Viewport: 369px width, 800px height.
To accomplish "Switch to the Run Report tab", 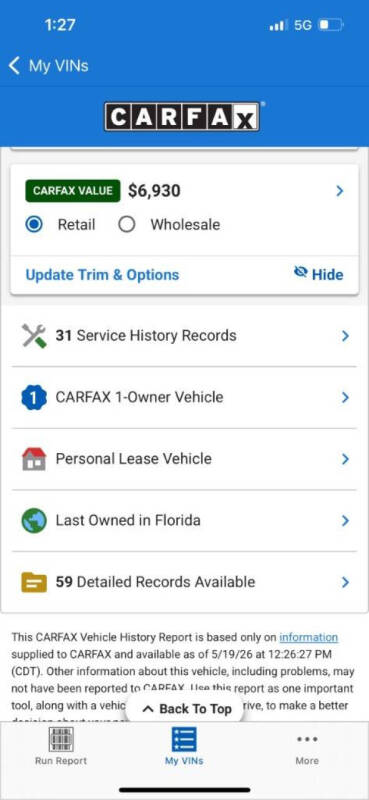I will point(61,746).
